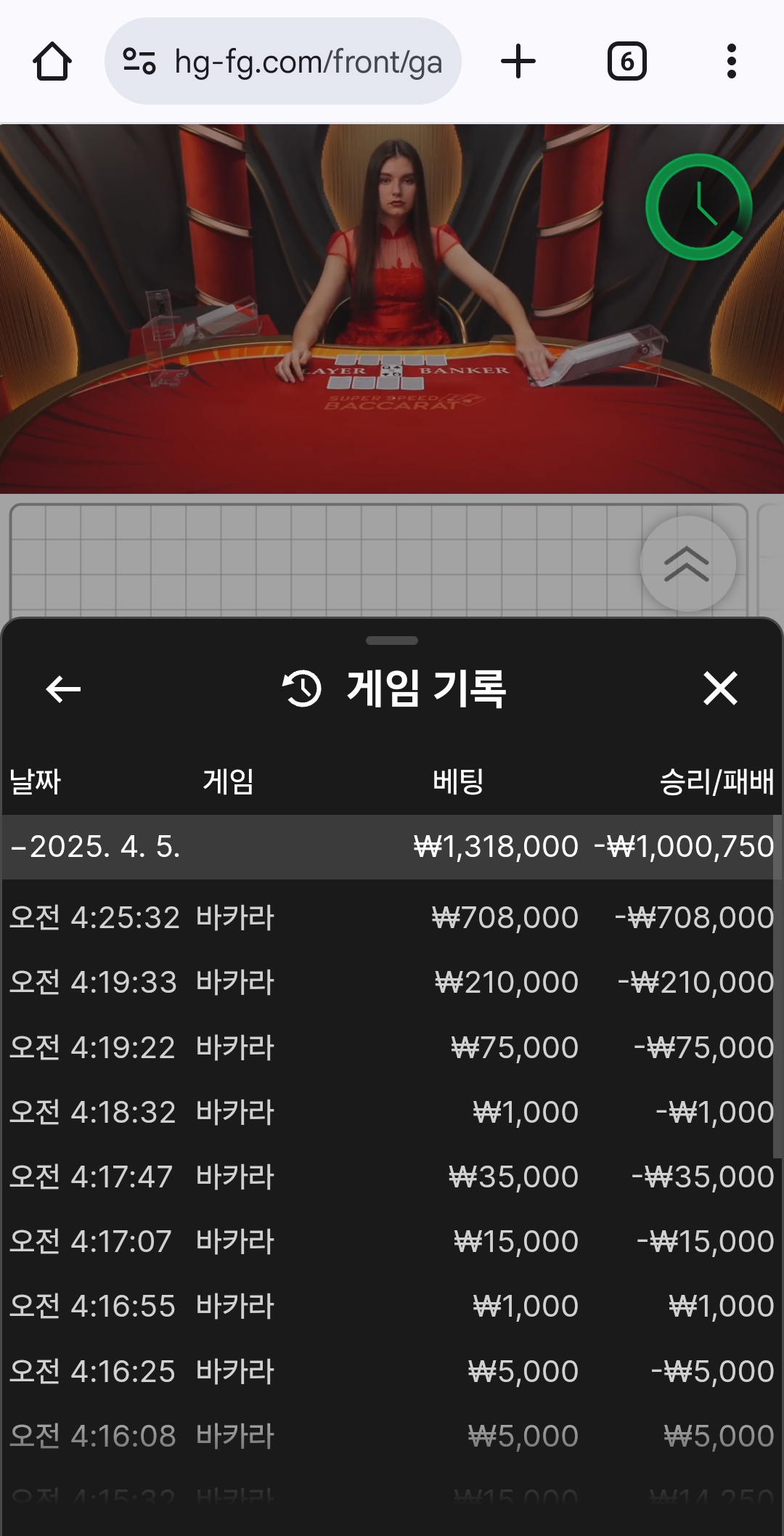The width and height of the screenshot is (784, 1536).
Task: Close the game history panel
Action: [x=720, y=688]
